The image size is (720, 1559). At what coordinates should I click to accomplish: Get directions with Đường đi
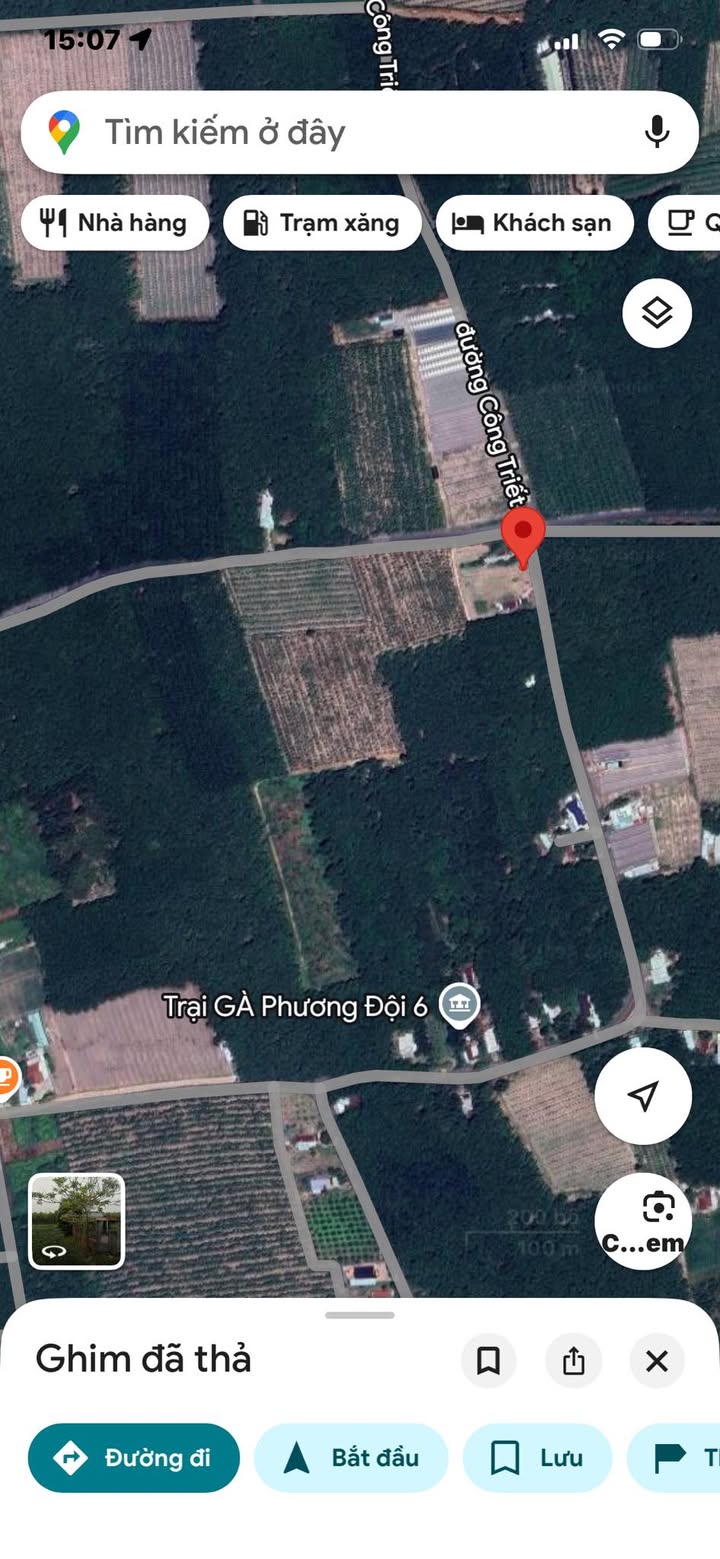tap(134, 1458)
